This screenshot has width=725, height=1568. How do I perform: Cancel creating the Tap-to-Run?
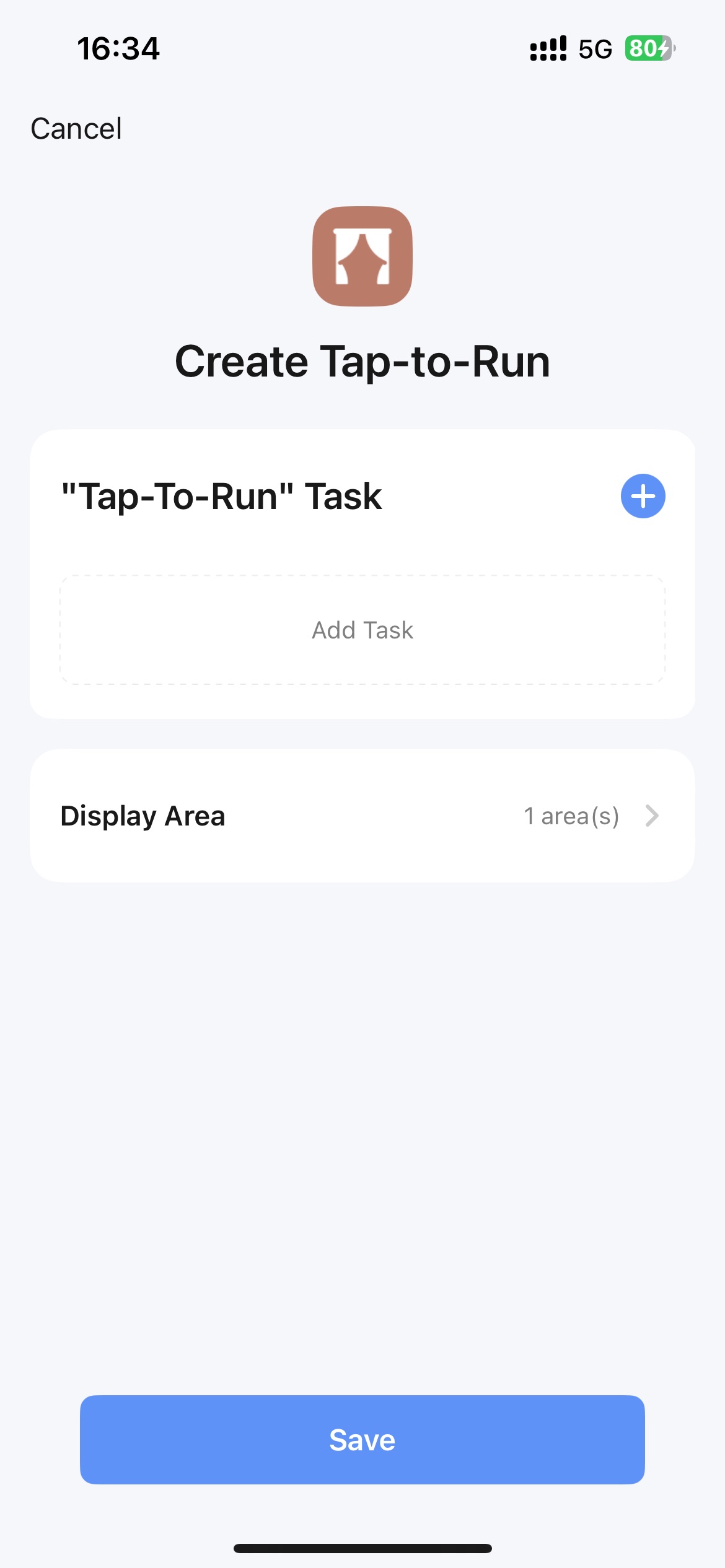point(76,129)
